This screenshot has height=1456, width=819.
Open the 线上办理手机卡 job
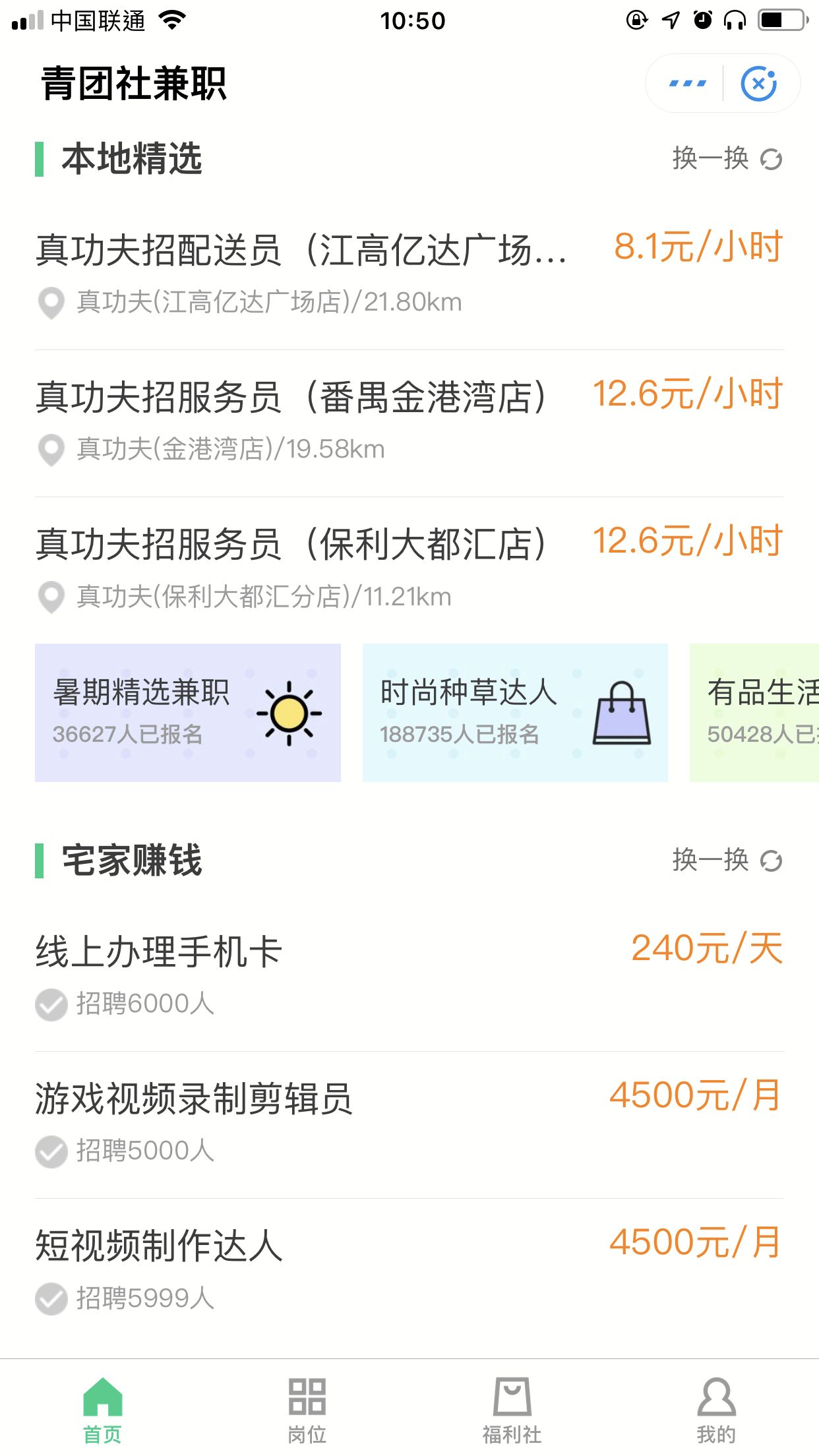pyautogui.click(x=409, y=977)
